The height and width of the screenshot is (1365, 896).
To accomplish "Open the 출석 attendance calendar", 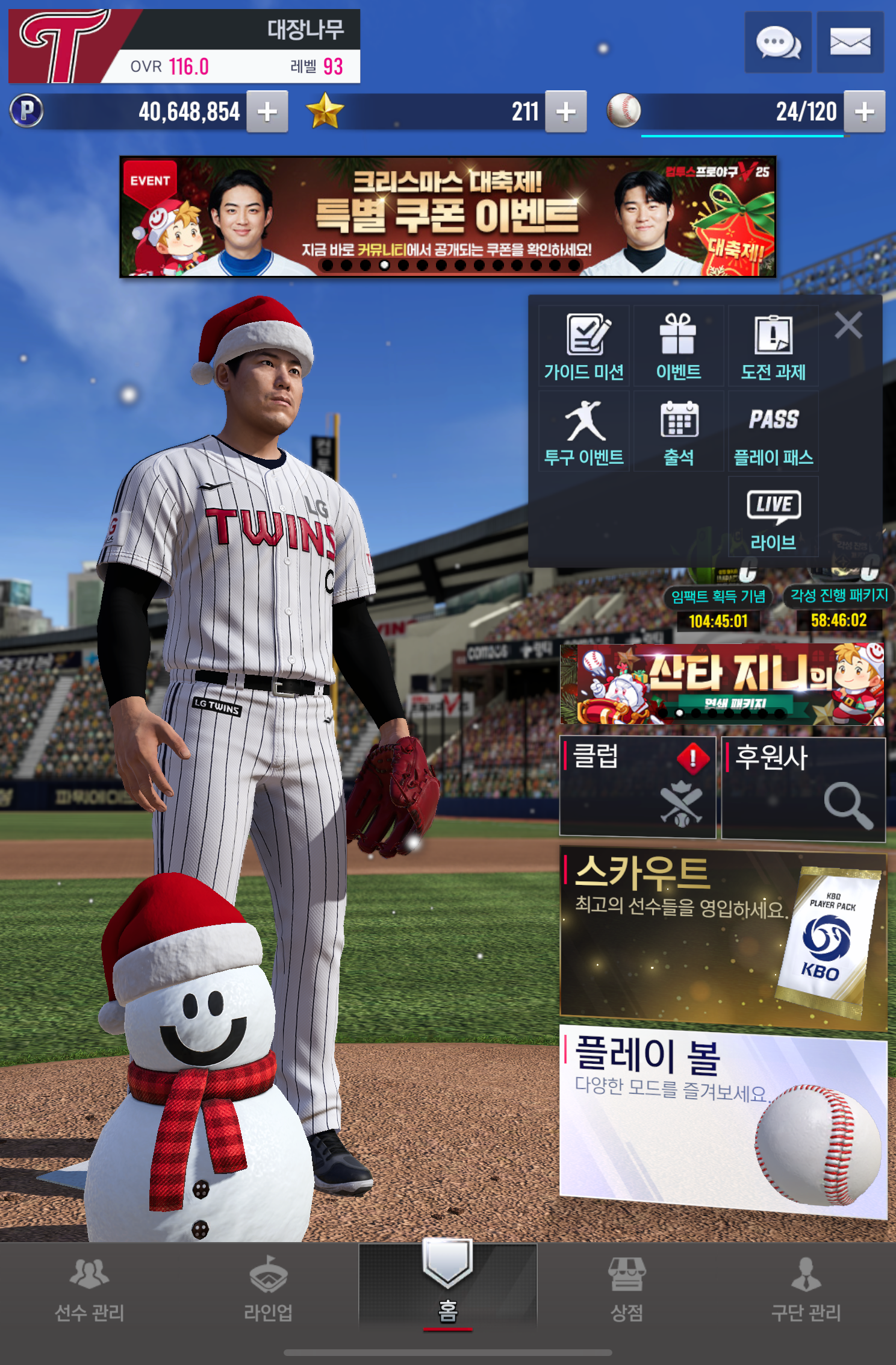I will point(678,432).
